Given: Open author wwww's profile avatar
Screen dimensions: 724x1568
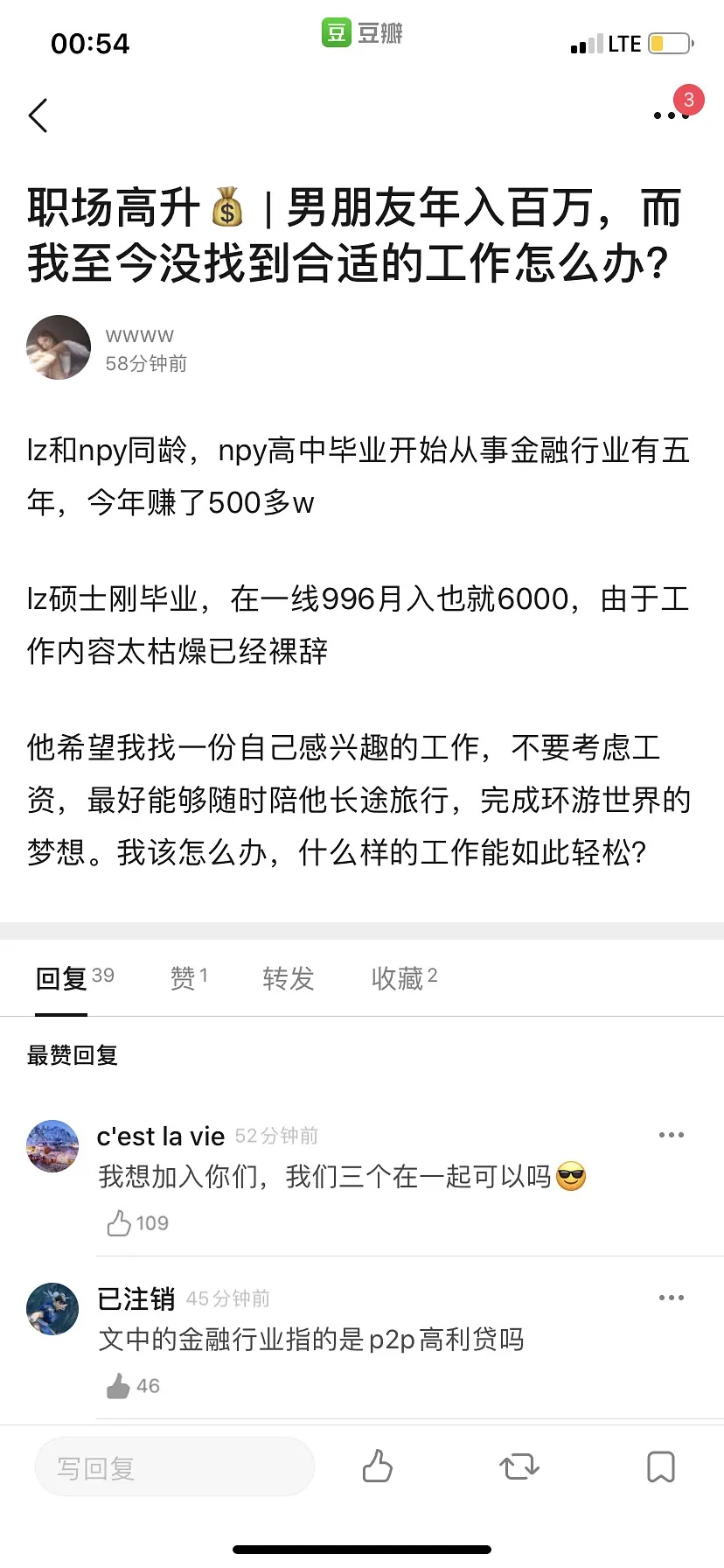Looking at the screenshot, I should click(x=59, y=347).
